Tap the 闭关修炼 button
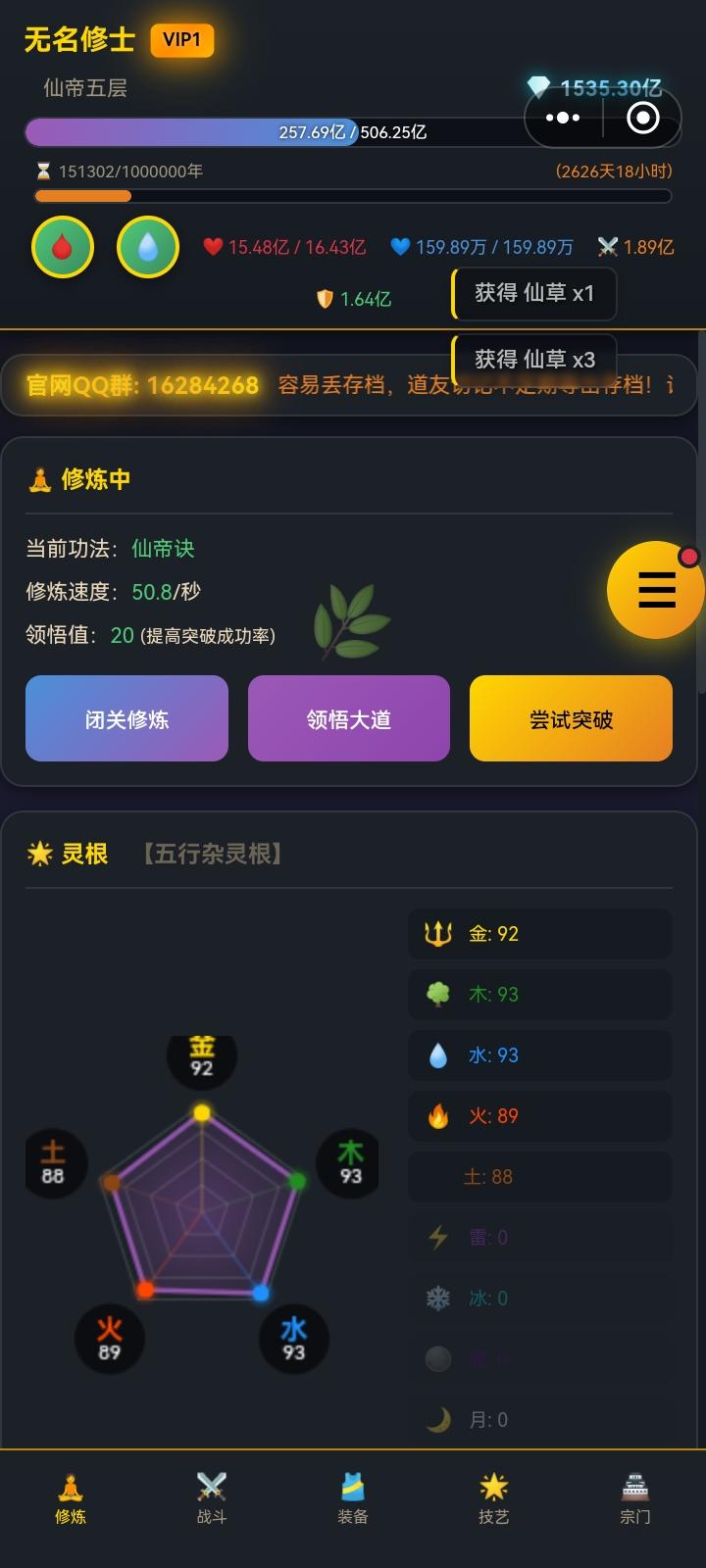Screen dimensions: 706x1568 (126, 718)
